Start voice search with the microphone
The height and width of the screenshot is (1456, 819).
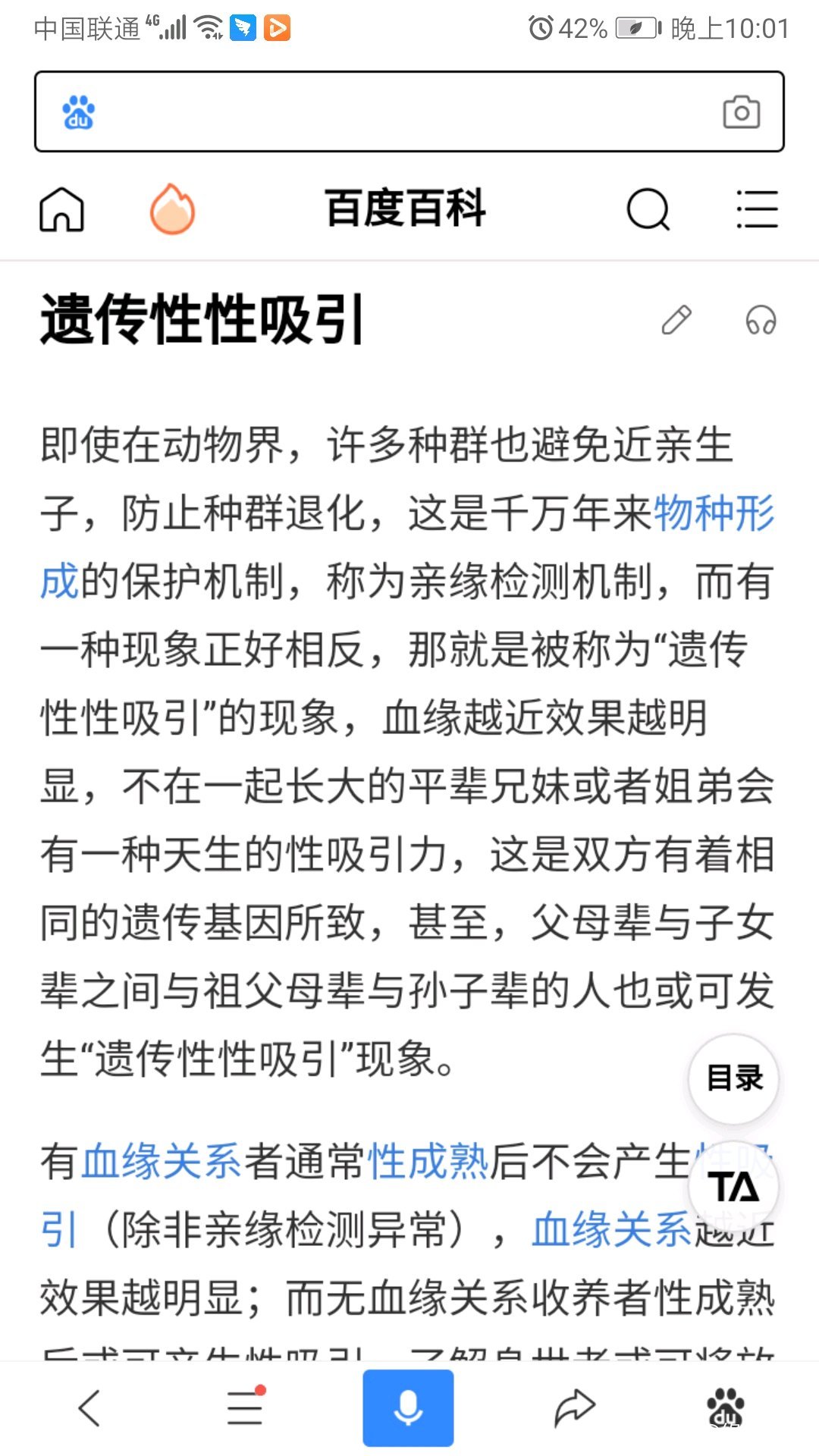click(408, 1408)
